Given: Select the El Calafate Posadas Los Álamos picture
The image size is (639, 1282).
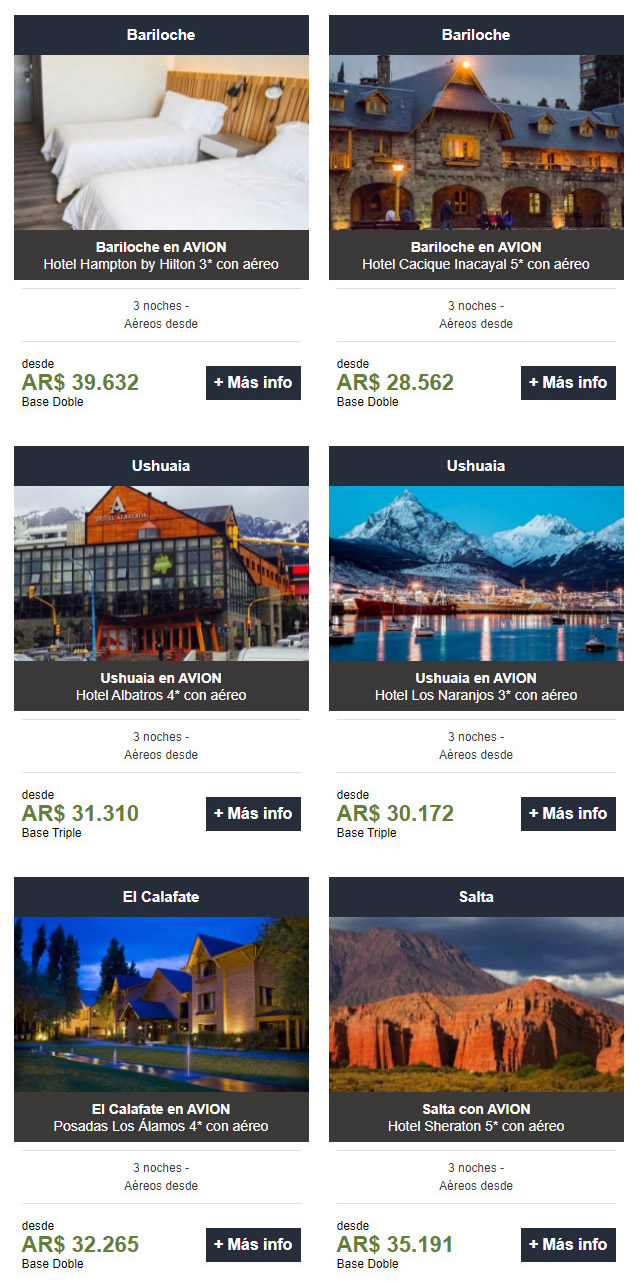Looking at the screenshot, I should 161,1004.
